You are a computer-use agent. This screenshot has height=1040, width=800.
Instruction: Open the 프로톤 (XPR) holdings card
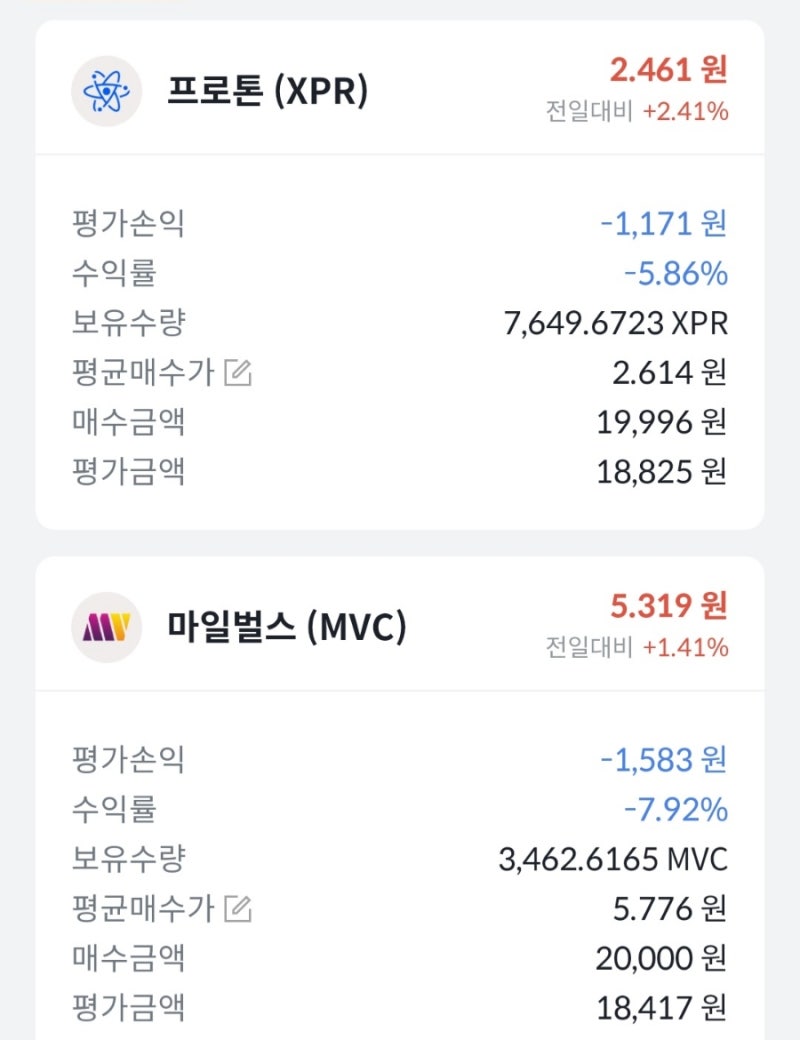(400, 280)
